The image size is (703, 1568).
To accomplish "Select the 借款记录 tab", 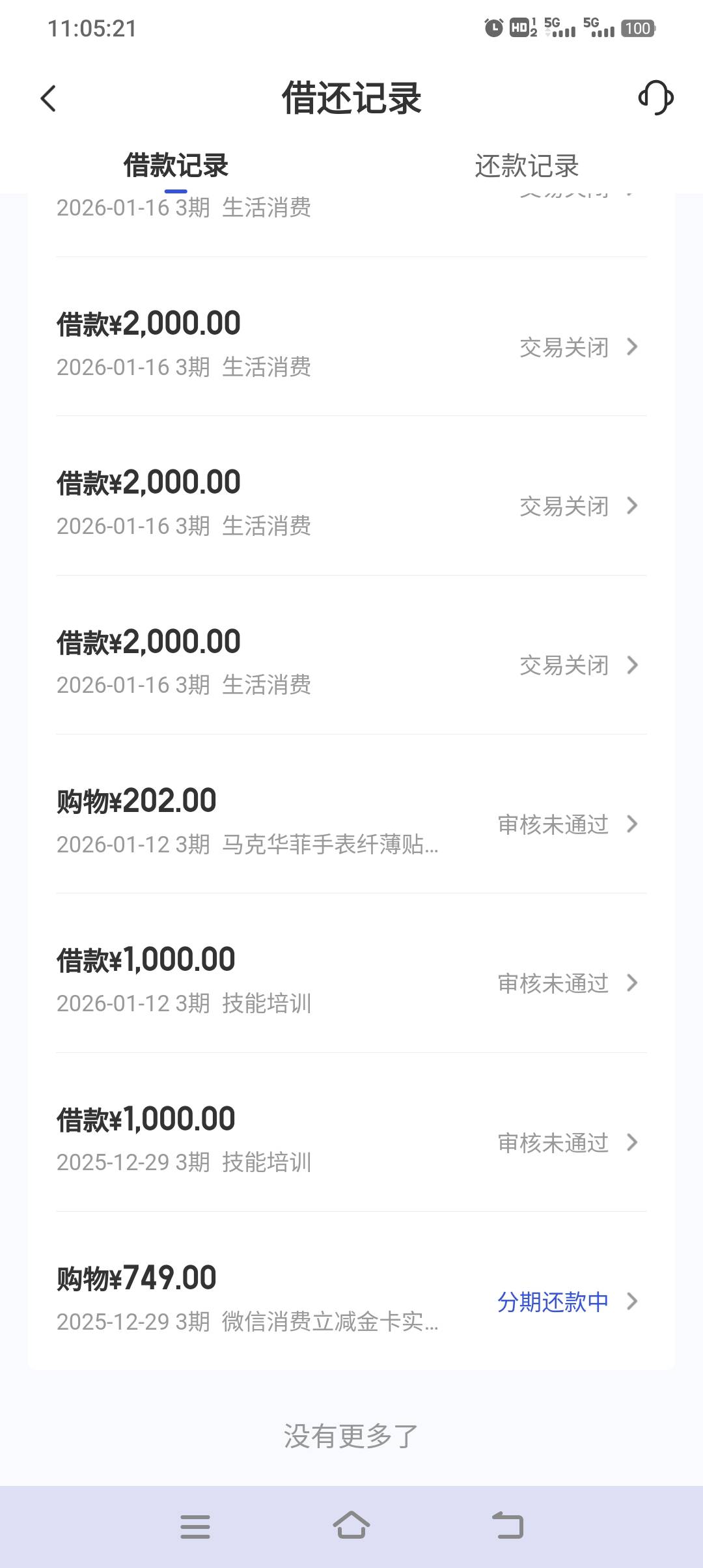I will point(176,165).
